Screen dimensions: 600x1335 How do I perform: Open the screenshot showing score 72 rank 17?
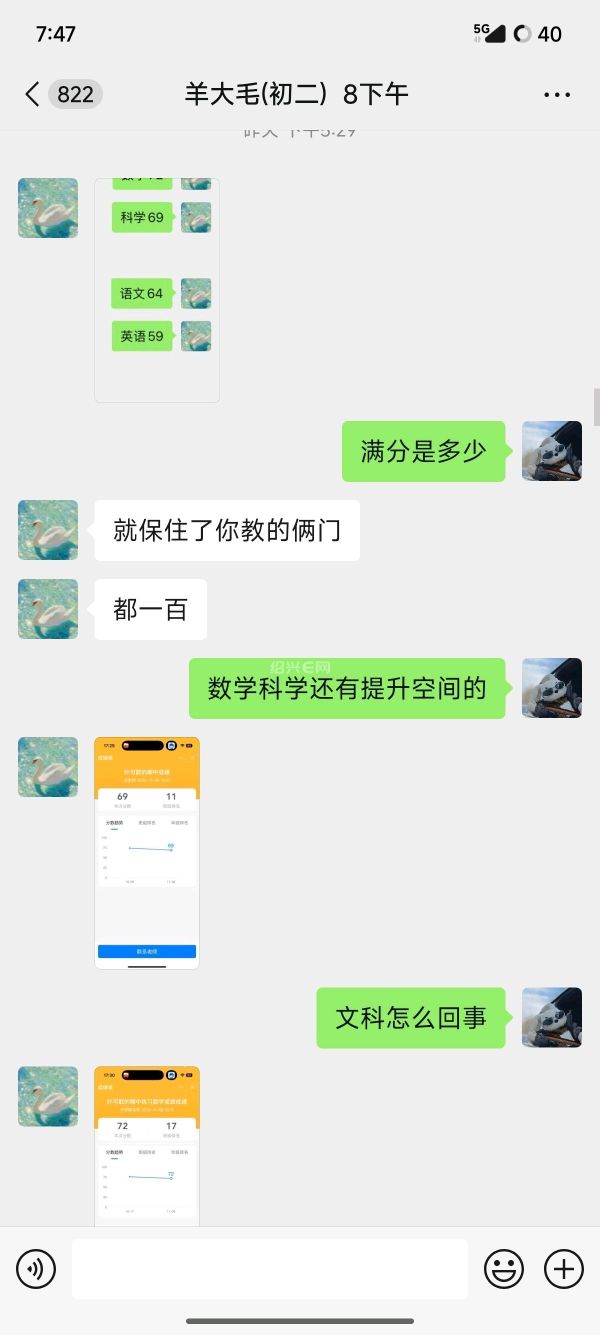coord(147,1145)
